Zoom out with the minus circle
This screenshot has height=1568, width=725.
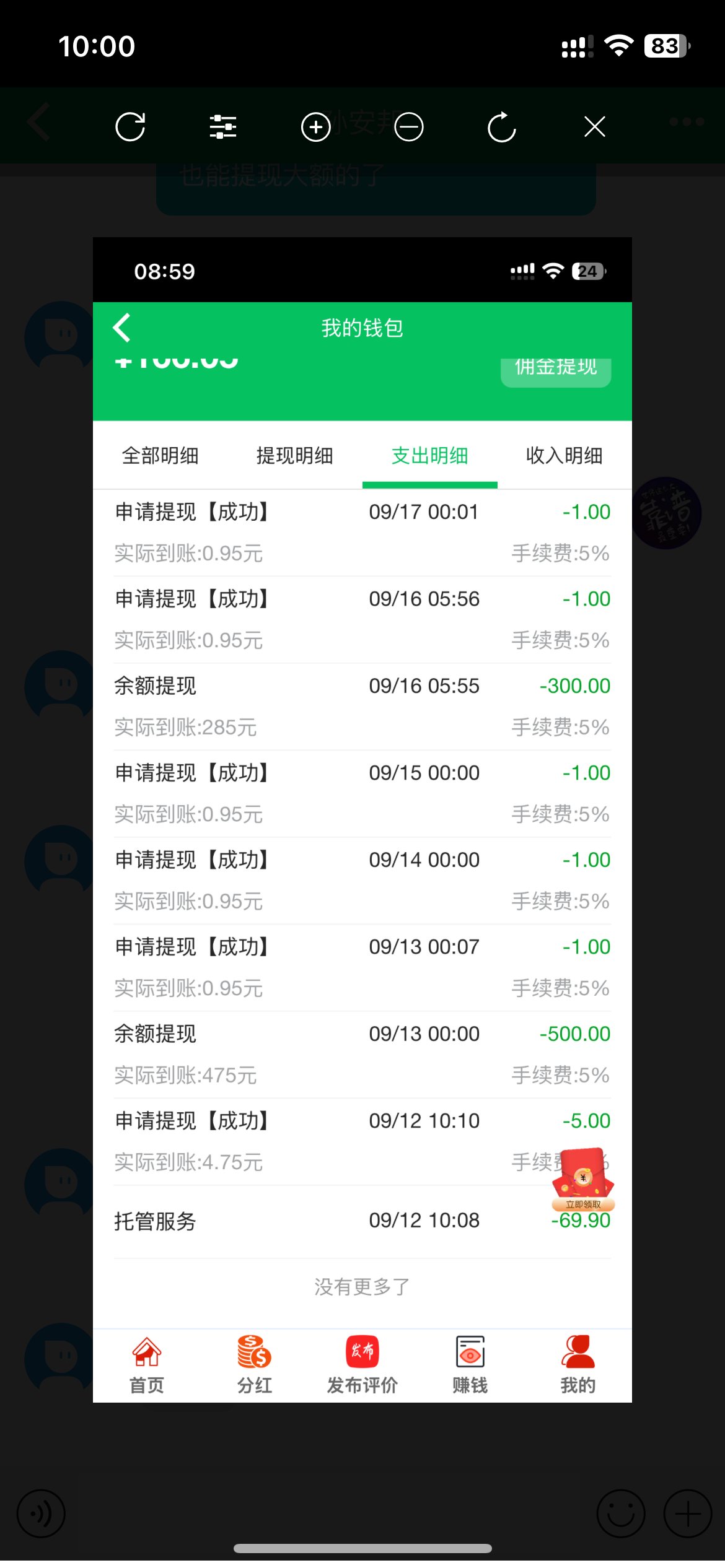[409, 127]
